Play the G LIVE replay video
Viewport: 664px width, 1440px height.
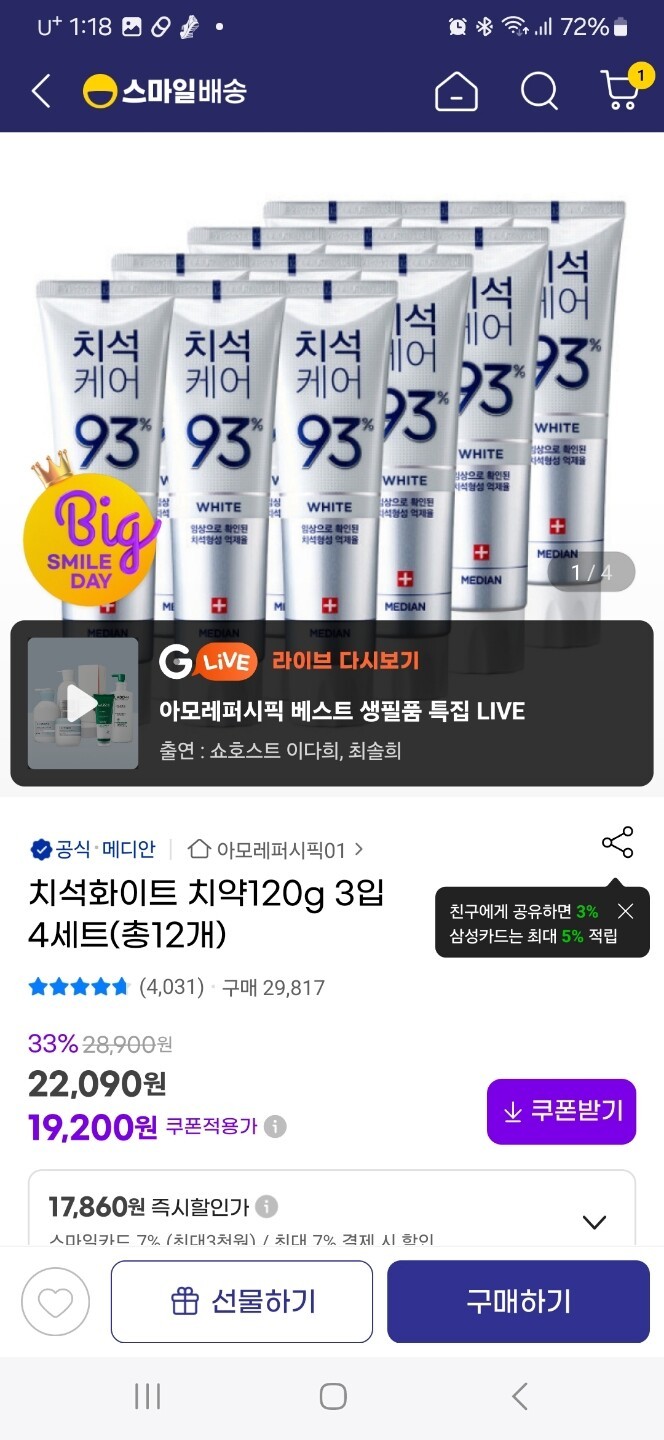[83, 704]
